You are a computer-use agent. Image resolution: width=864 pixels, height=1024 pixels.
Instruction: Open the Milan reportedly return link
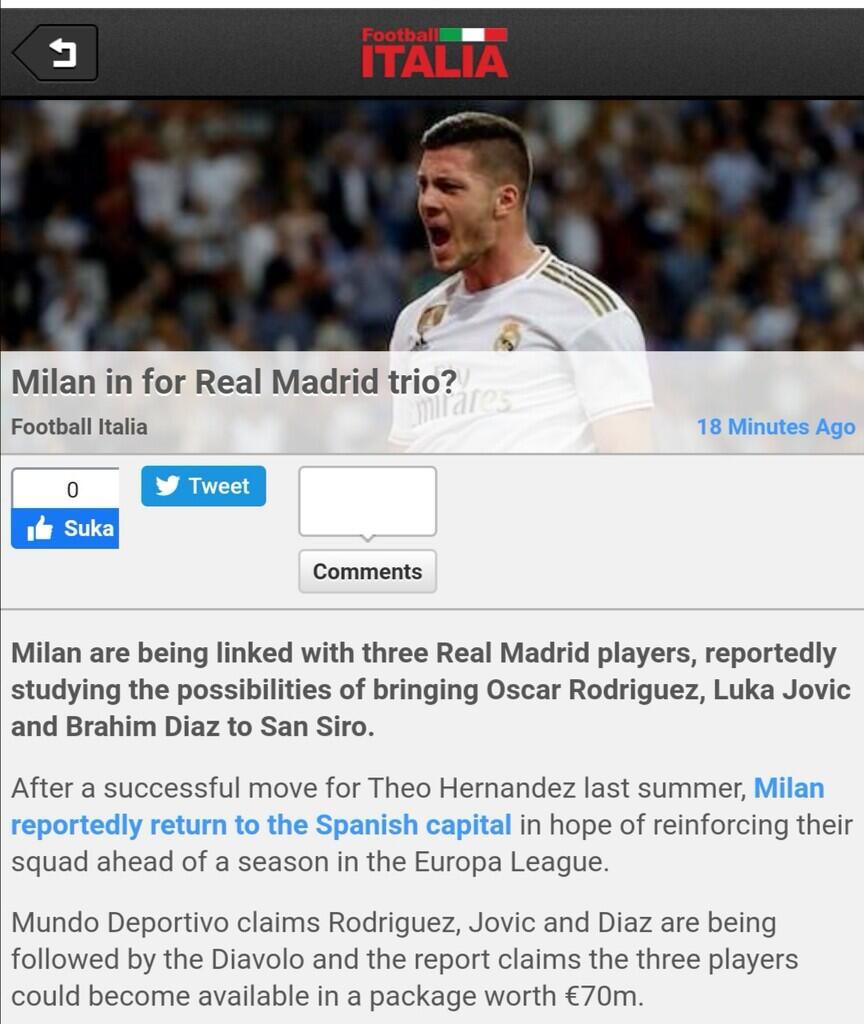click(x=261, y=826)
